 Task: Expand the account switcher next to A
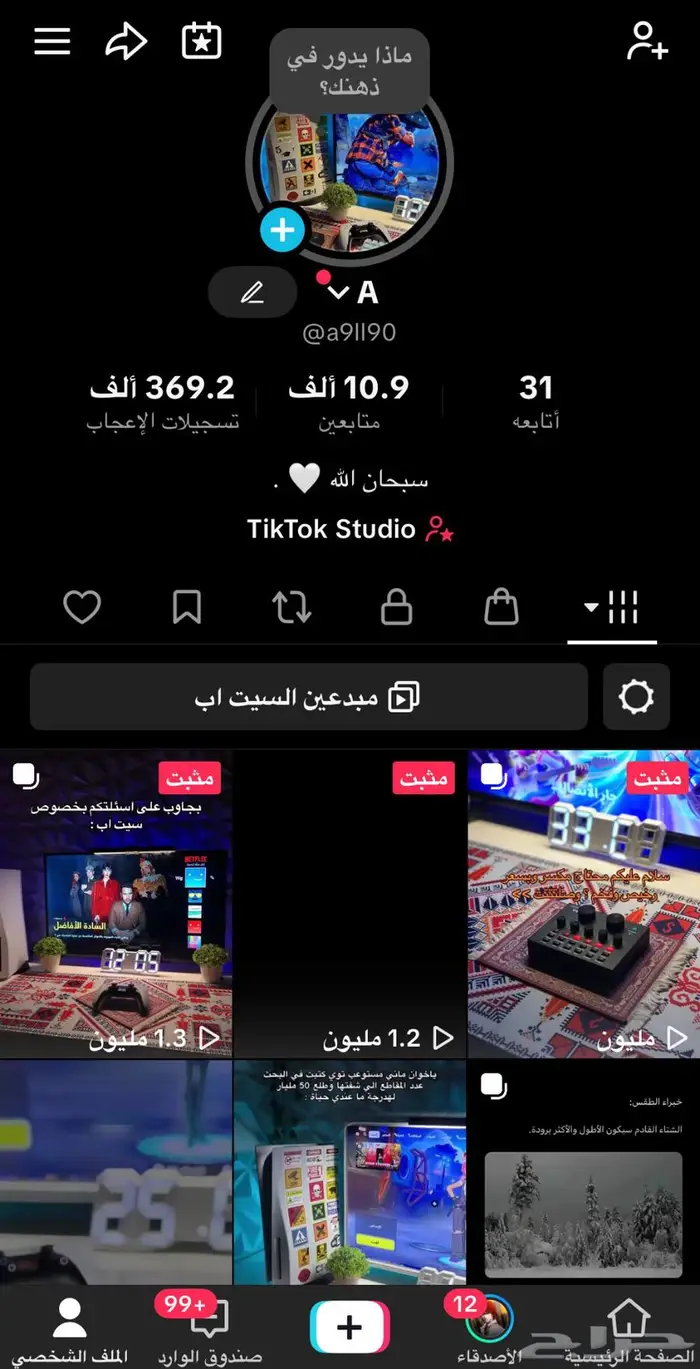coord(338,293)
